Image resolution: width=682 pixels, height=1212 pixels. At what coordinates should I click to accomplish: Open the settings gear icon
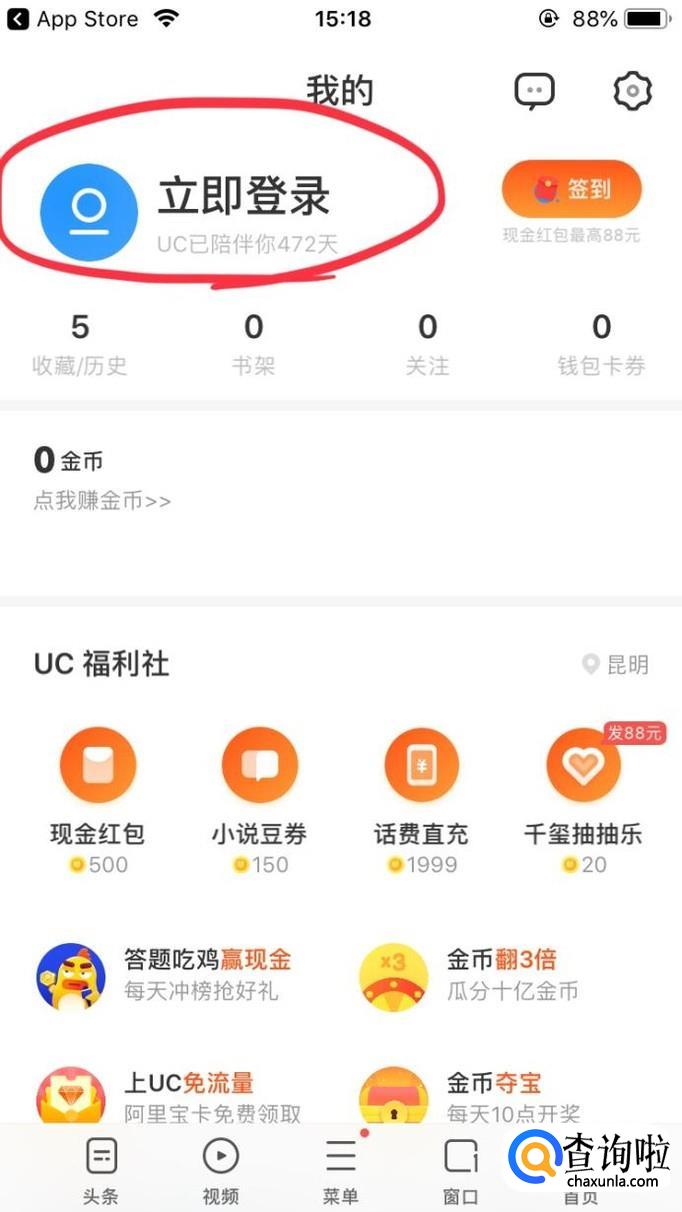[632, 91]
